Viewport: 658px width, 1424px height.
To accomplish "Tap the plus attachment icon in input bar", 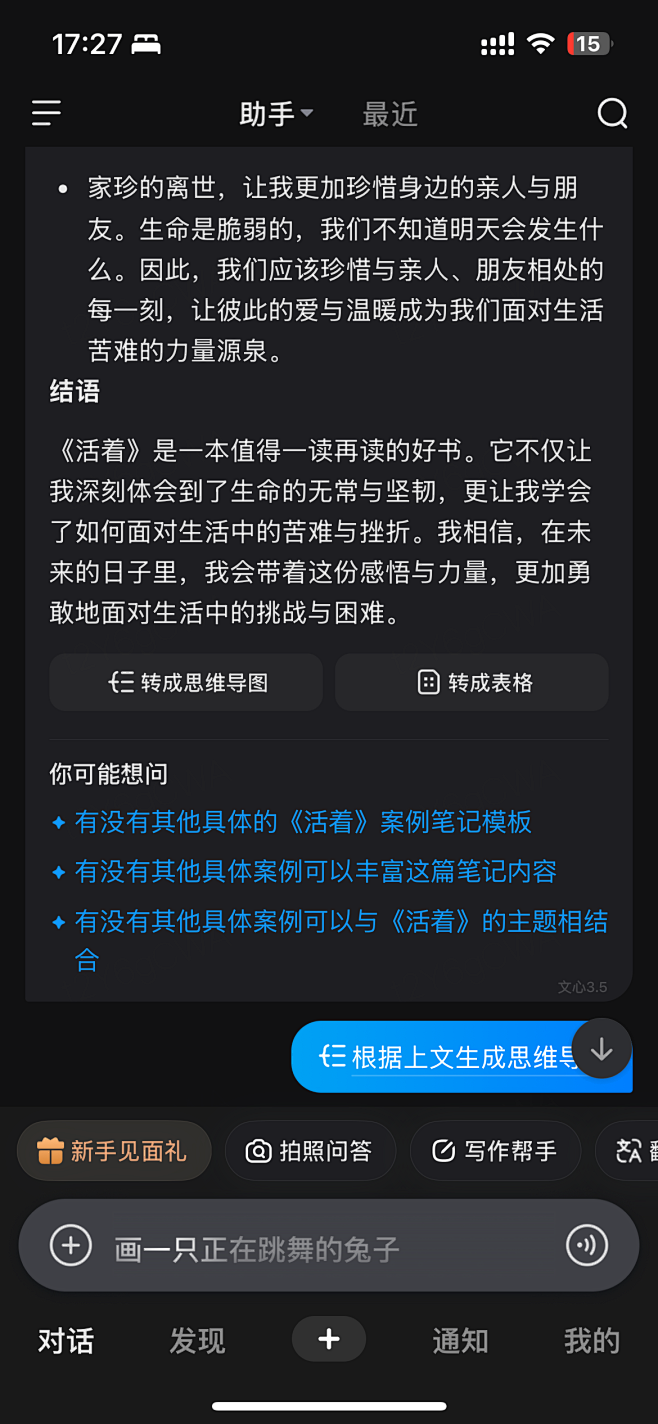I will (71, 1246).
